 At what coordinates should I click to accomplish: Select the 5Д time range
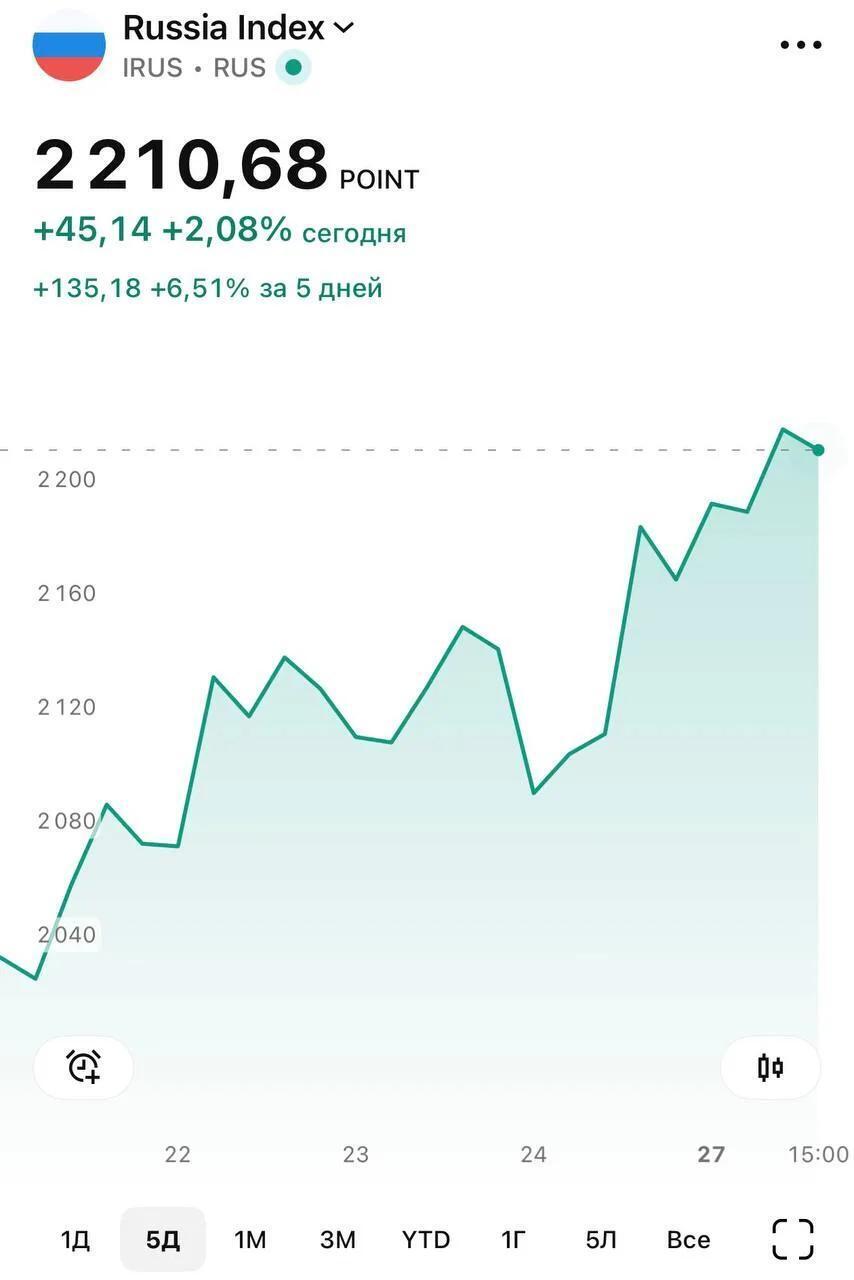pos(163,1240)
